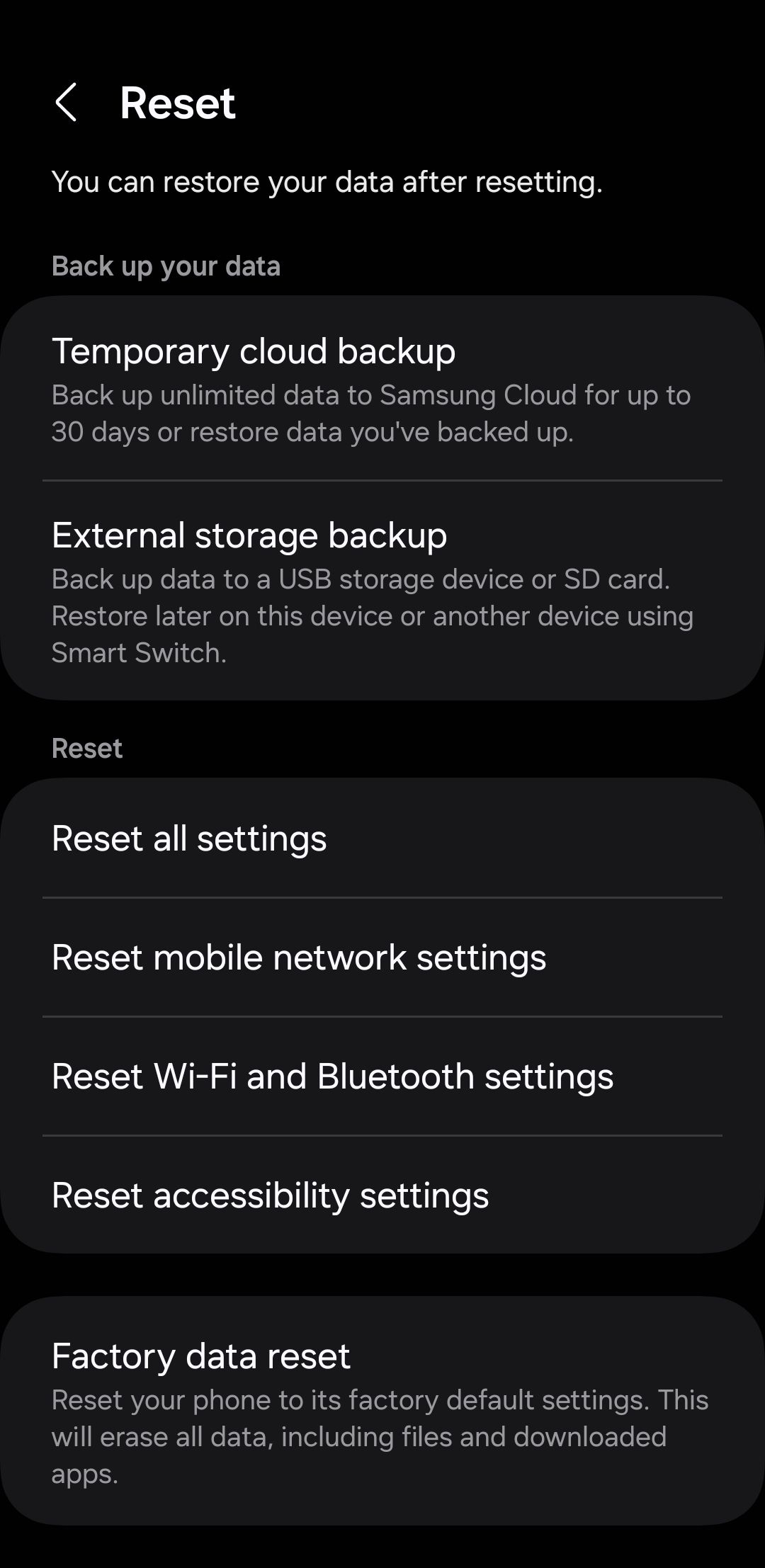Image resolution: width=765 pixels, height=1568 pixels.
Task: Tap the Back up your data section header
Action: pyautogui.click(x=166, y=266)
